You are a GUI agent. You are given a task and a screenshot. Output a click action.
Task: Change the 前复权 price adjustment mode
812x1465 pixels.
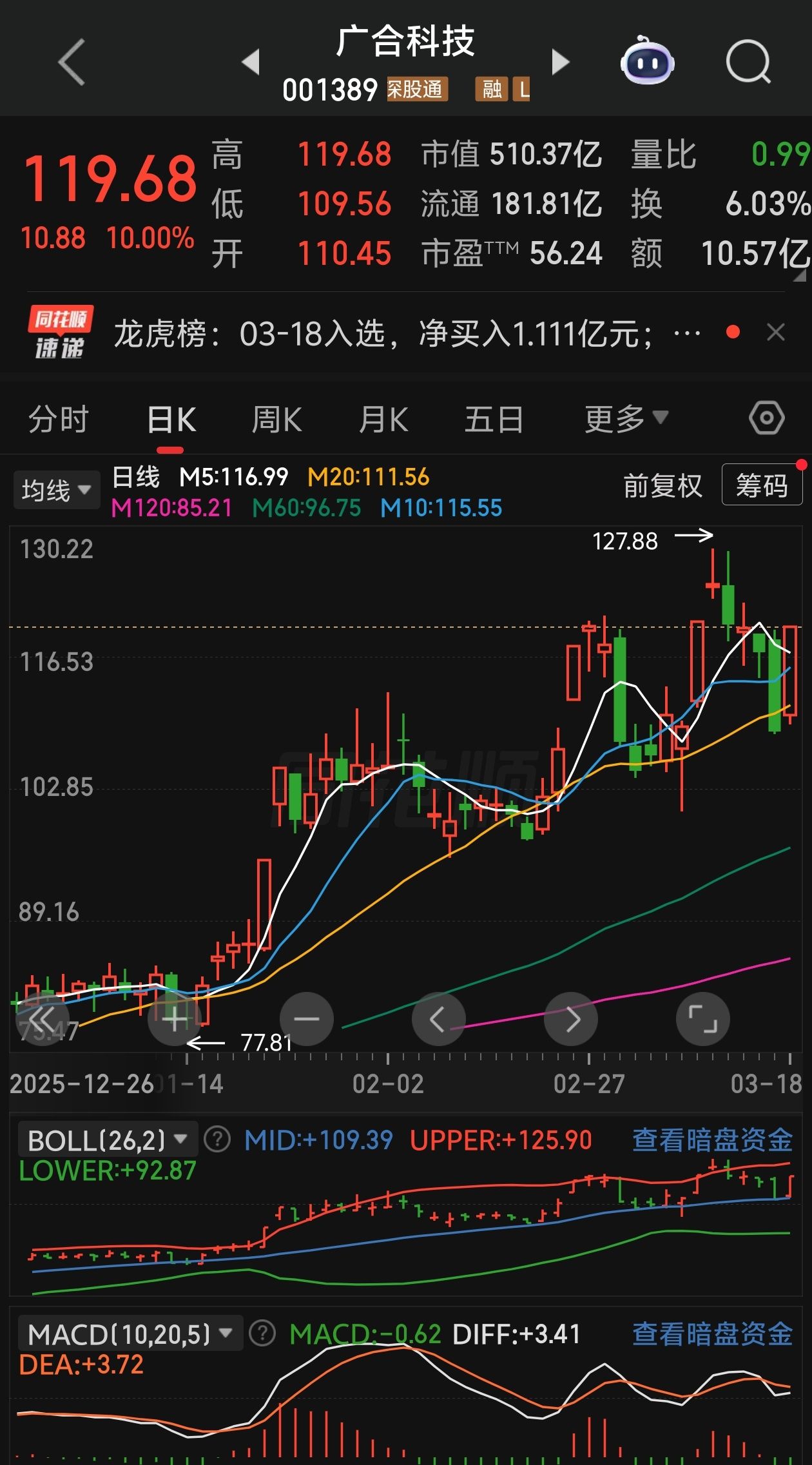662,485
